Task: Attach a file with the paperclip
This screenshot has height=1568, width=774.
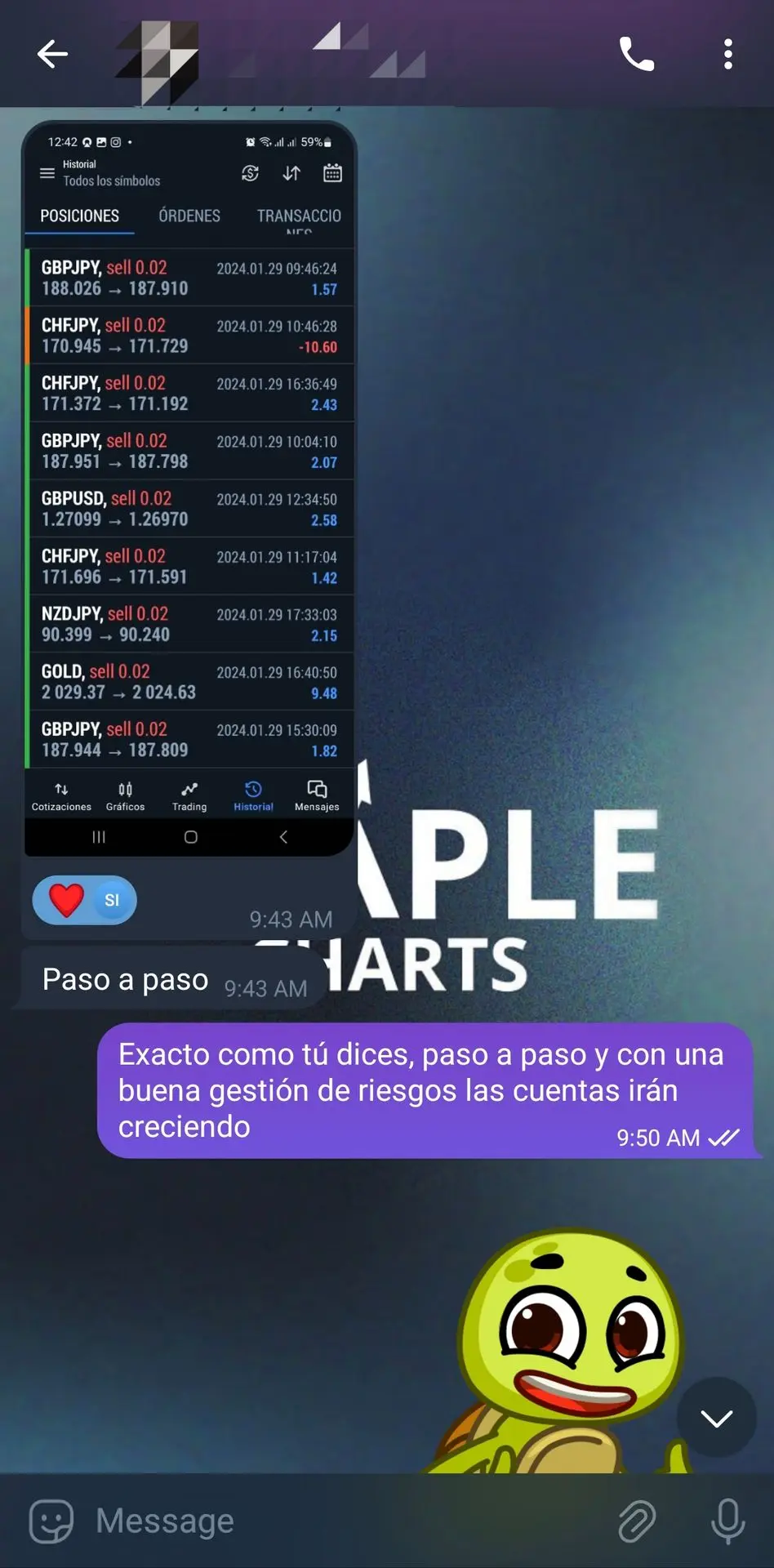Action: tap(637, 1521)
